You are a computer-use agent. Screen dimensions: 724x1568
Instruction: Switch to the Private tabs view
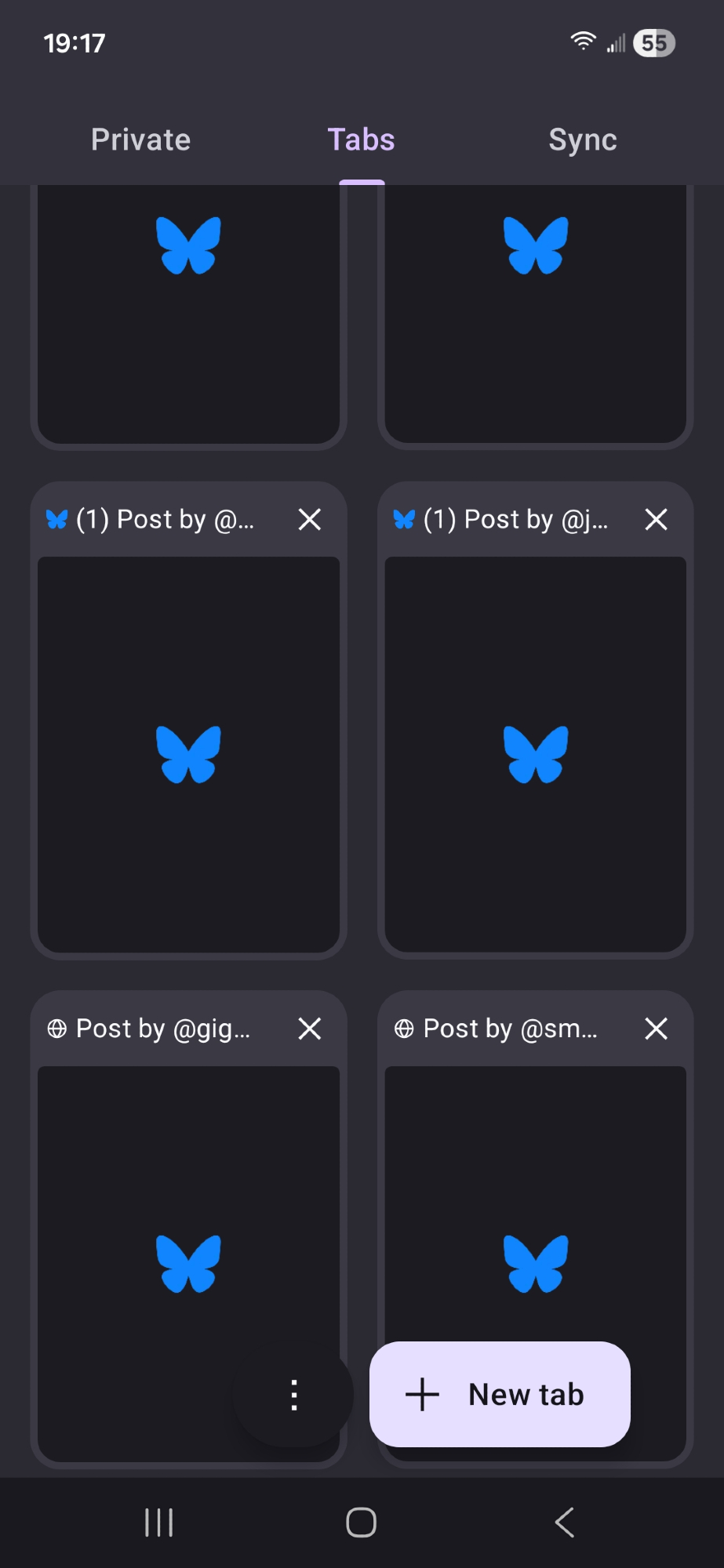click(x=141, y=140)
